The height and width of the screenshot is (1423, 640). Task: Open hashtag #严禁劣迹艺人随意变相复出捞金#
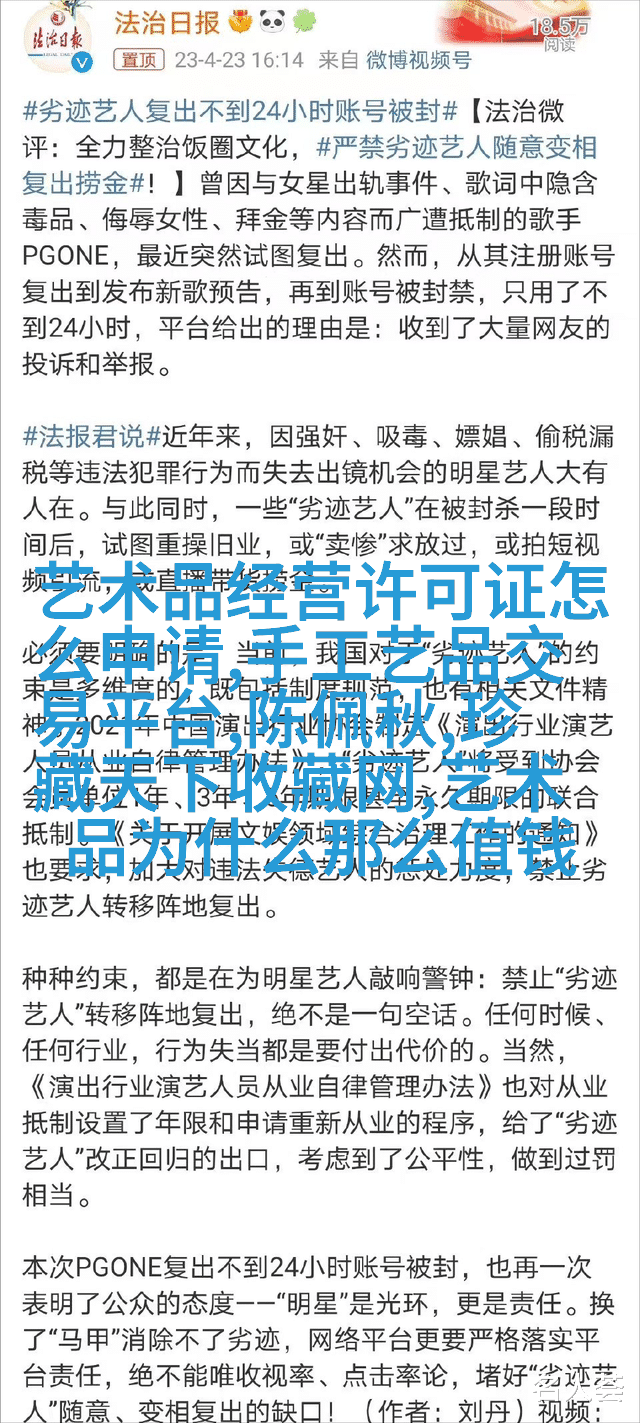pyautogui.click(x=309, y=166)
